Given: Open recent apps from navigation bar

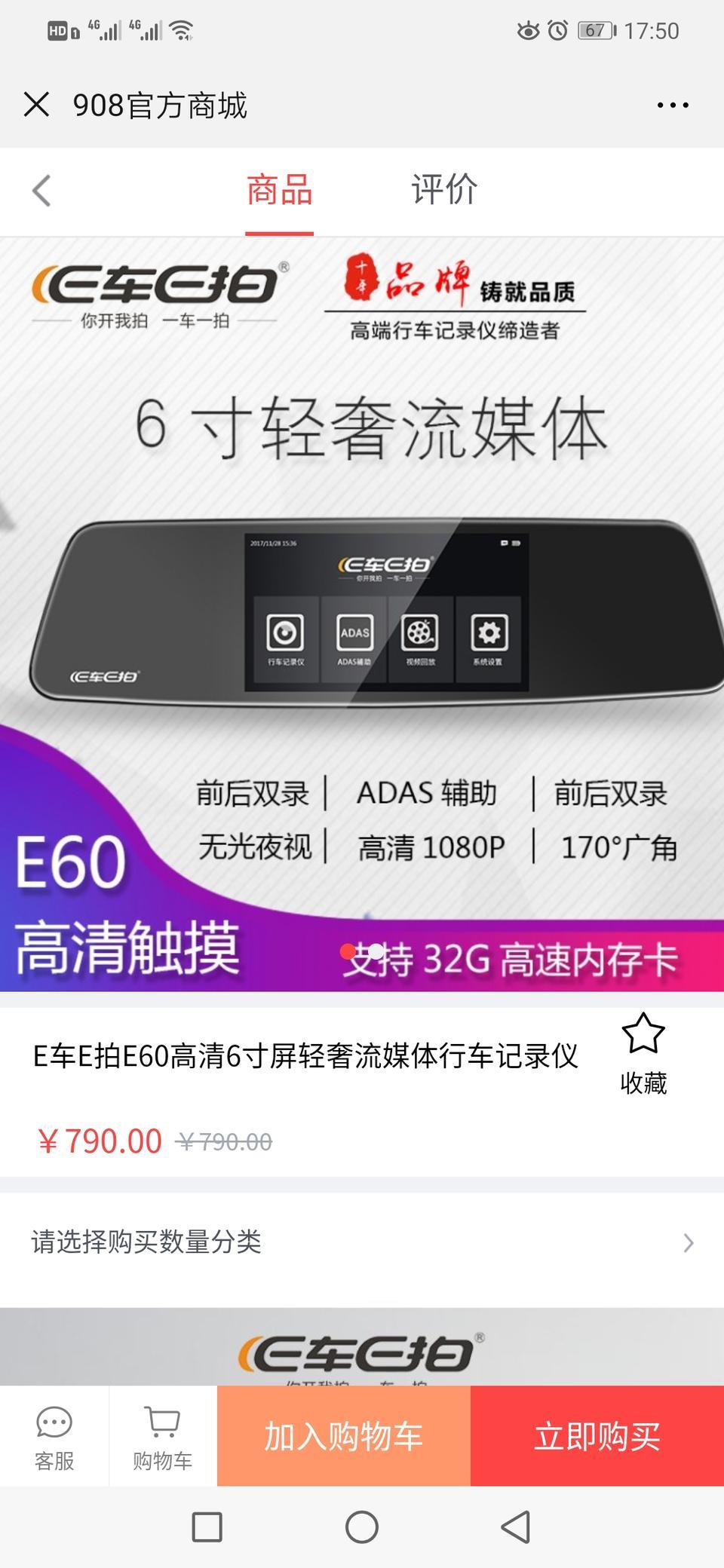Looking at the screenshot, I should (207, 1527).
